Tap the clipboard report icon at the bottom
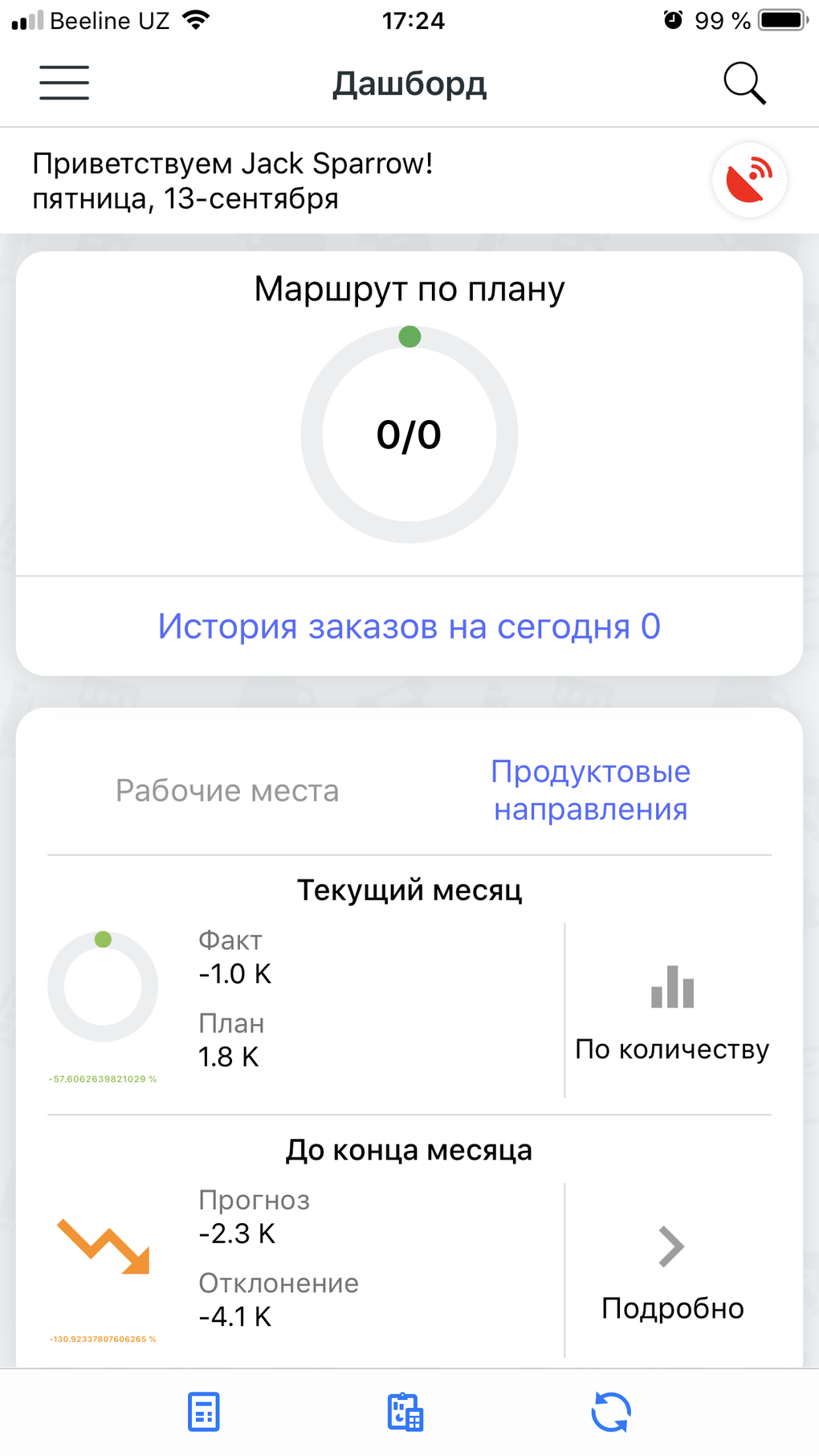Image resolution: width=819 pixels, height=1456 pixels. click(x=405, y=1410)
